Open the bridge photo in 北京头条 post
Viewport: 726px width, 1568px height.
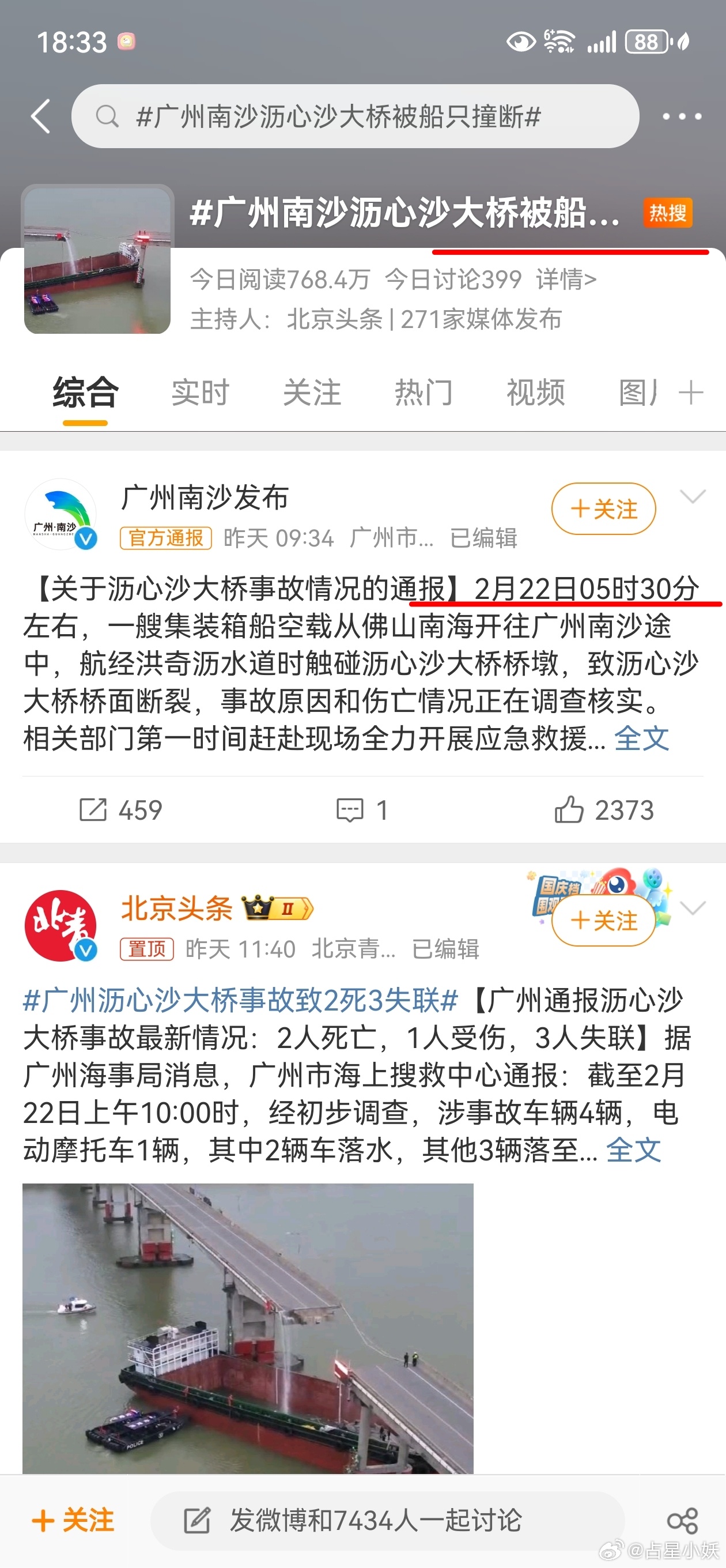point(248,1328)
